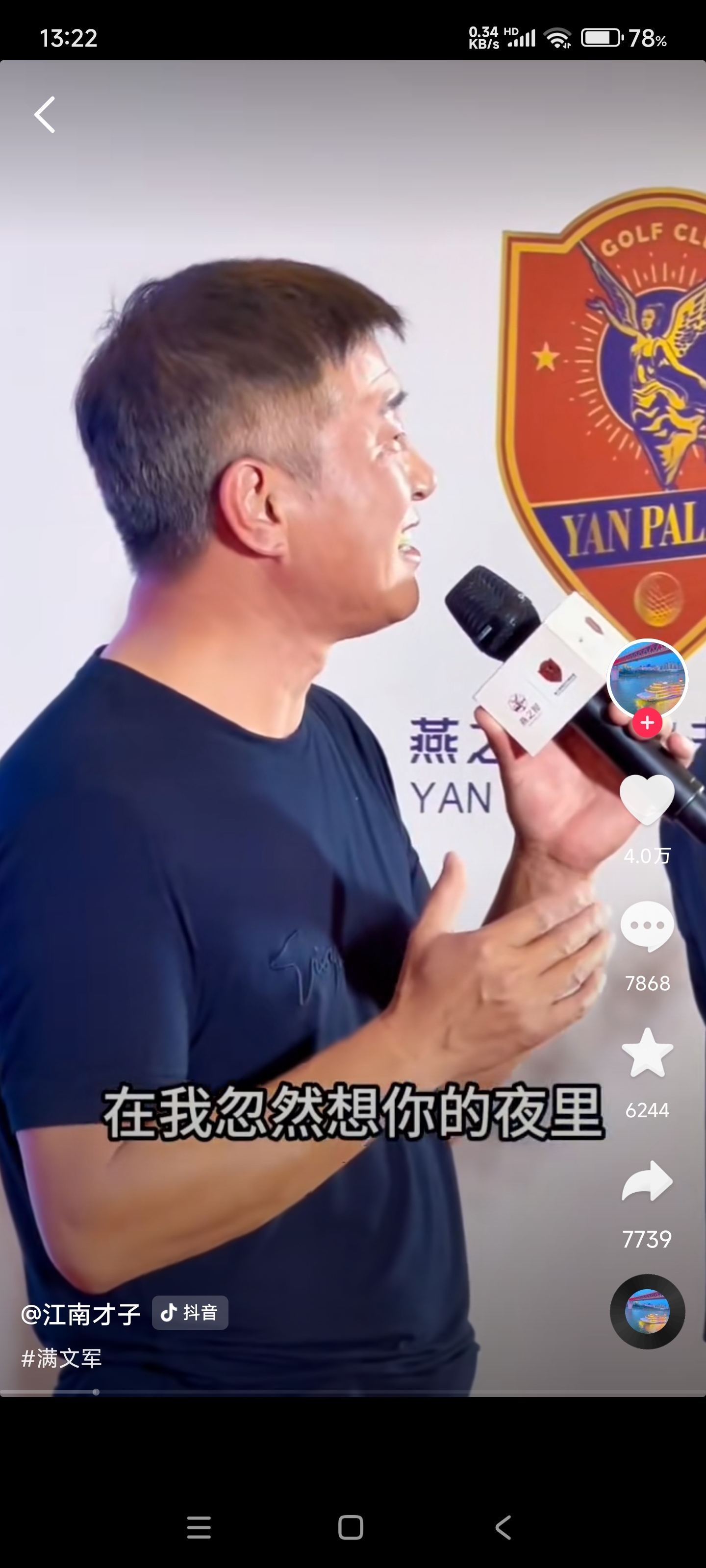Open the comments bubble showing 7868
This screenshot has height=1568, width=706.
pyautogui.click(x=647, y=926)
